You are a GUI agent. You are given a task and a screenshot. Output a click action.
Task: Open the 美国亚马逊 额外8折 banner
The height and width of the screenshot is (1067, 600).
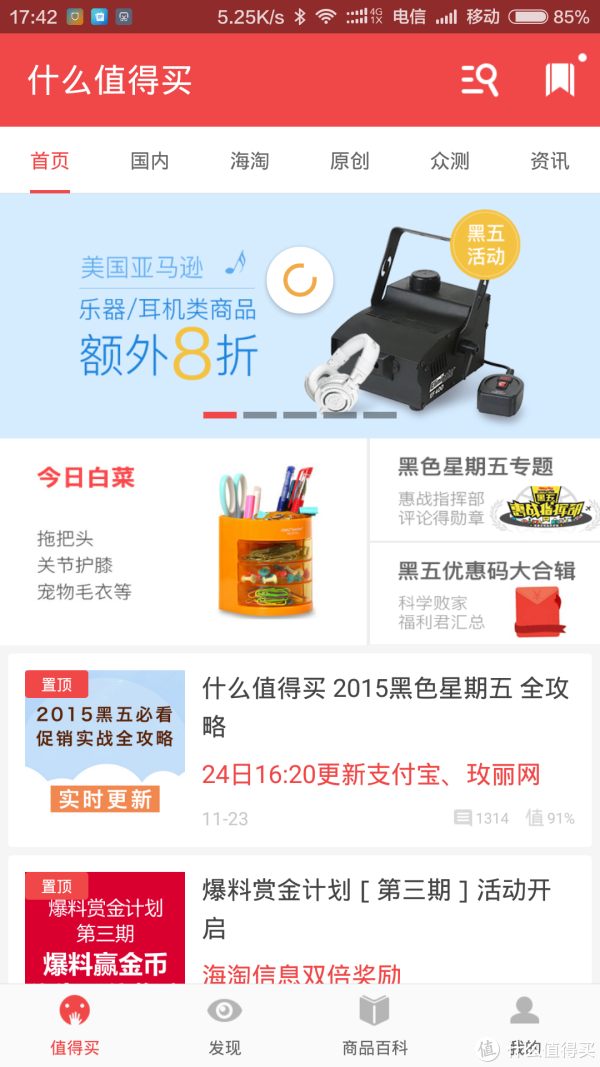click(300, 316)
